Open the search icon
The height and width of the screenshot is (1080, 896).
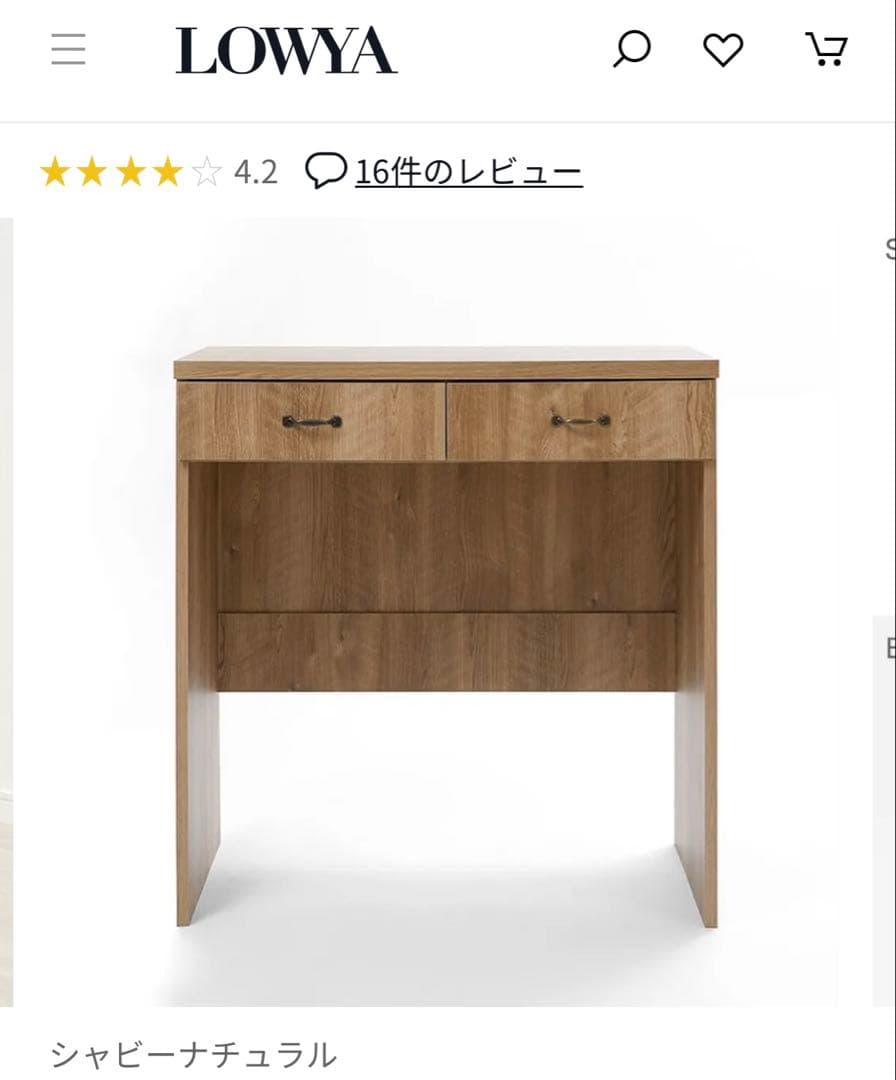631,49
